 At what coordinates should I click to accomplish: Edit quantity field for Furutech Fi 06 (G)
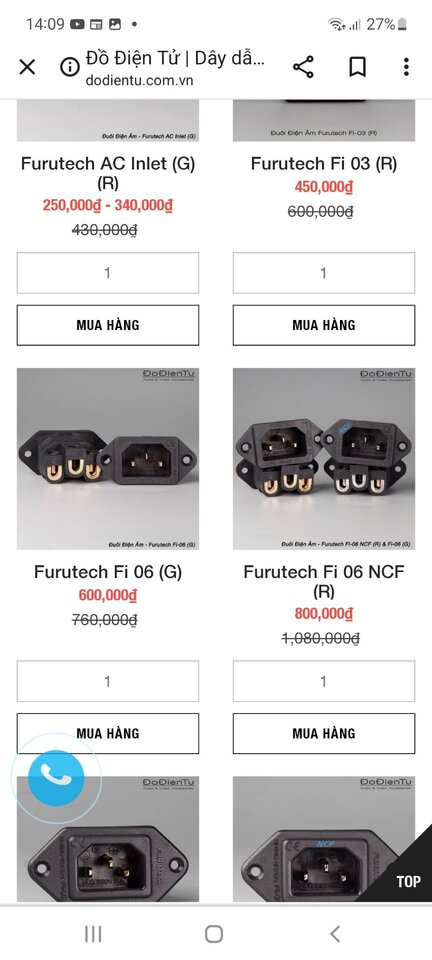pyautogui.click(x=108, y=681)
